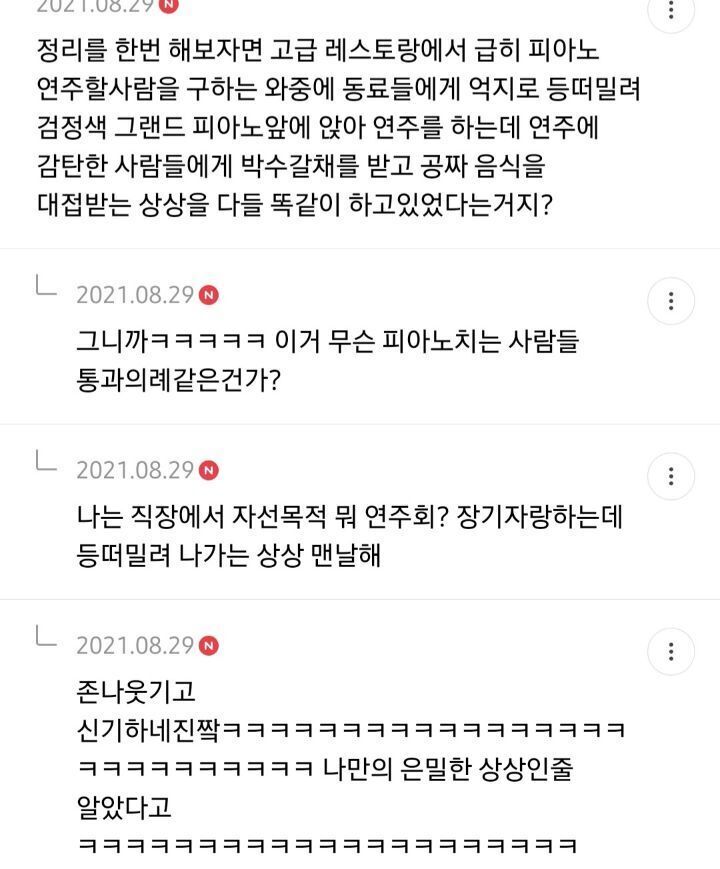The image size is (720, 869).
Task: Open options menu for reply 나는 직장에서
Action: pyautogui.click(x=671, y=476)
